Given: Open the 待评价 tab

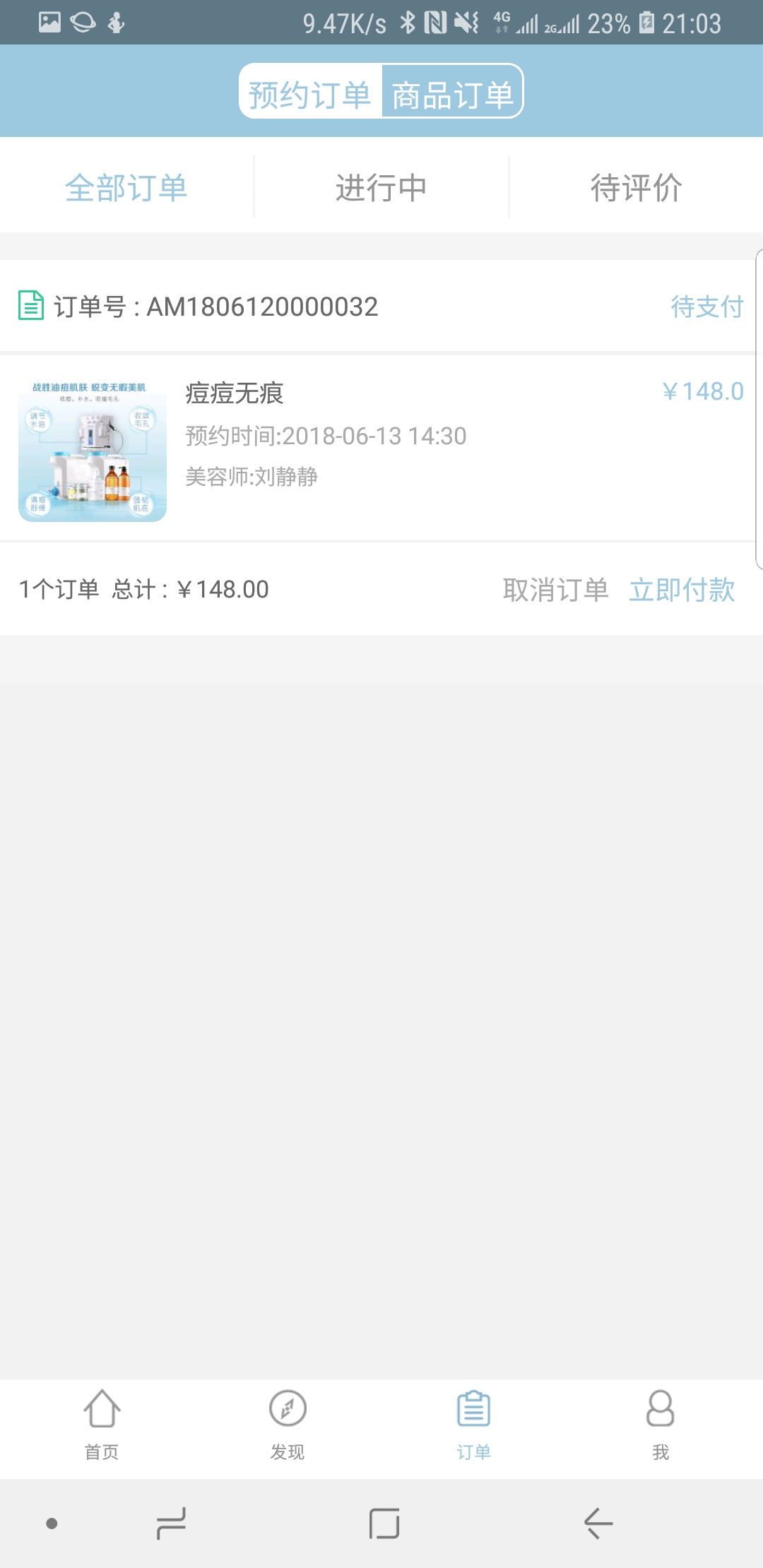Looking at the screenshot, I should click(x=636, y=187).
